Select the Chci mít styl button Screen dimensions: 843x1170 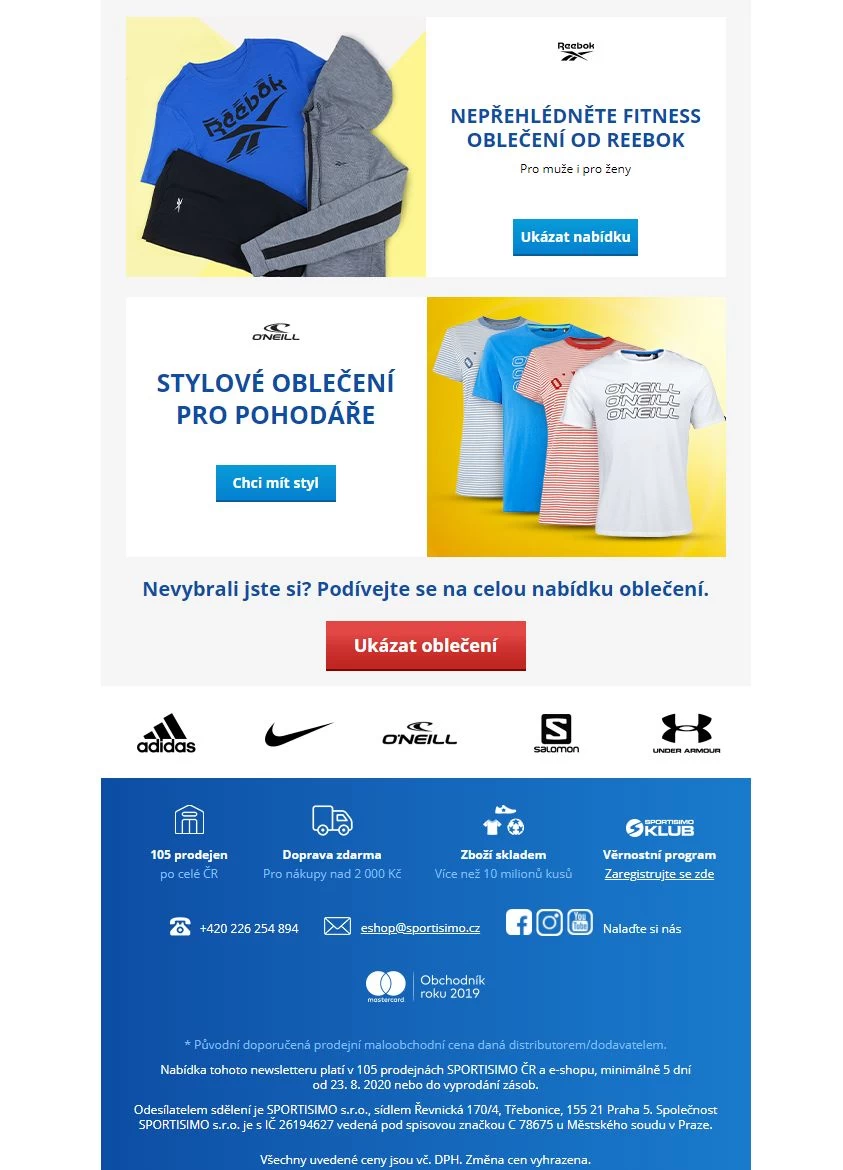pyautogui.click(x=275, y=483)
